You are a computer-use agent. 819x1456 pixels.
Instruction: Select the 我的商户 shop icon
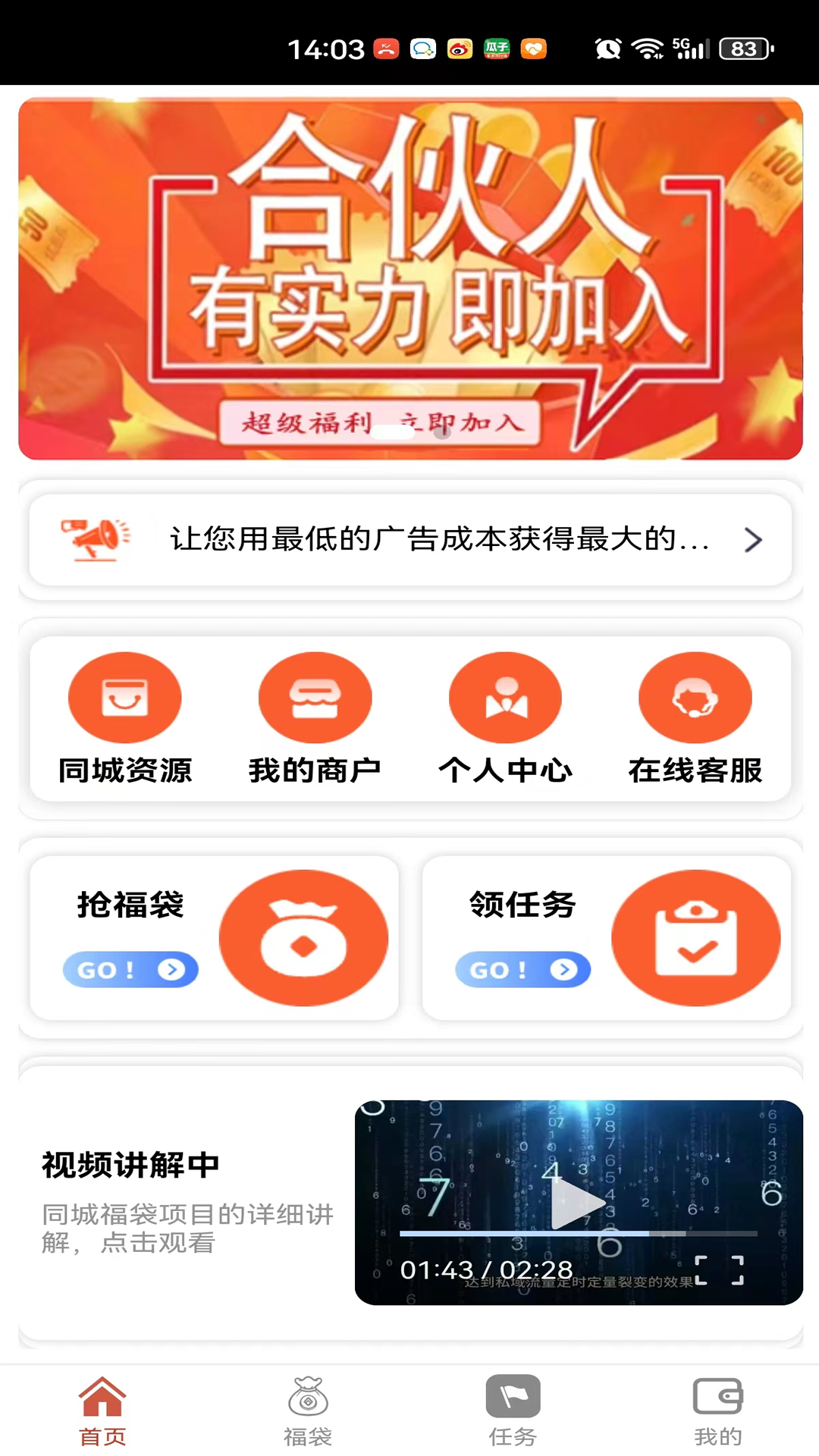315,696
